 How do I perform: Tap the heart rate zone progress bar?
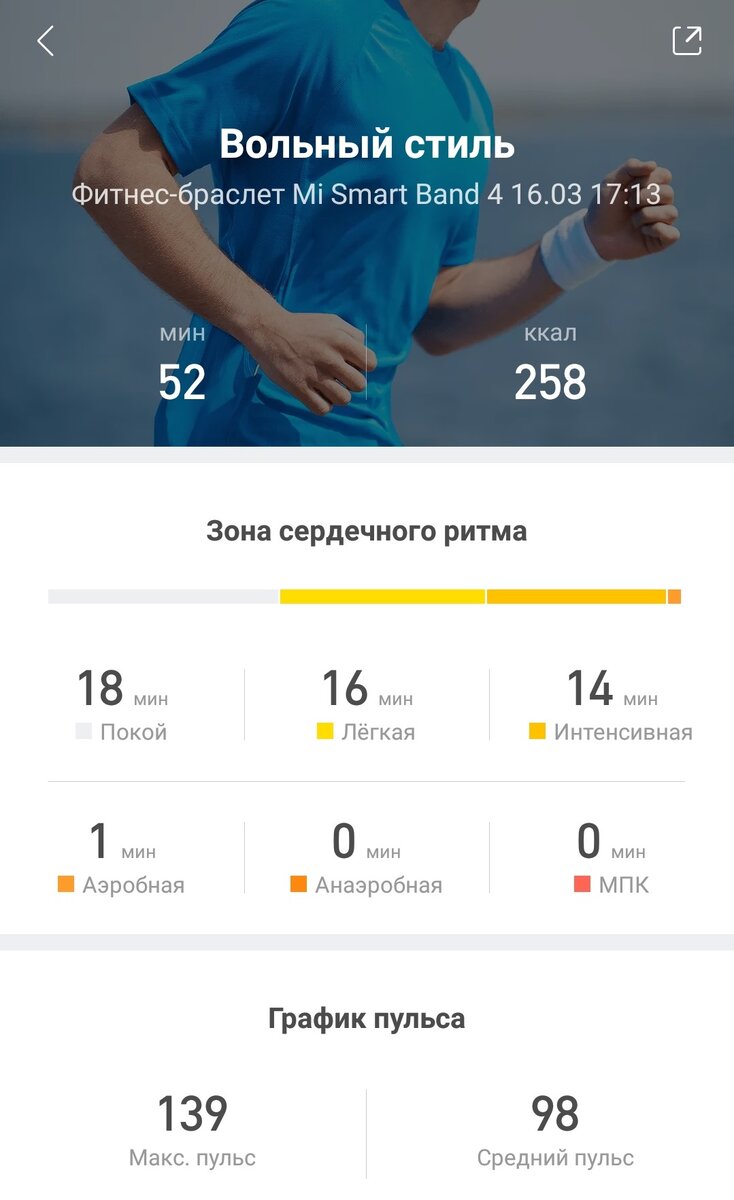367,594
